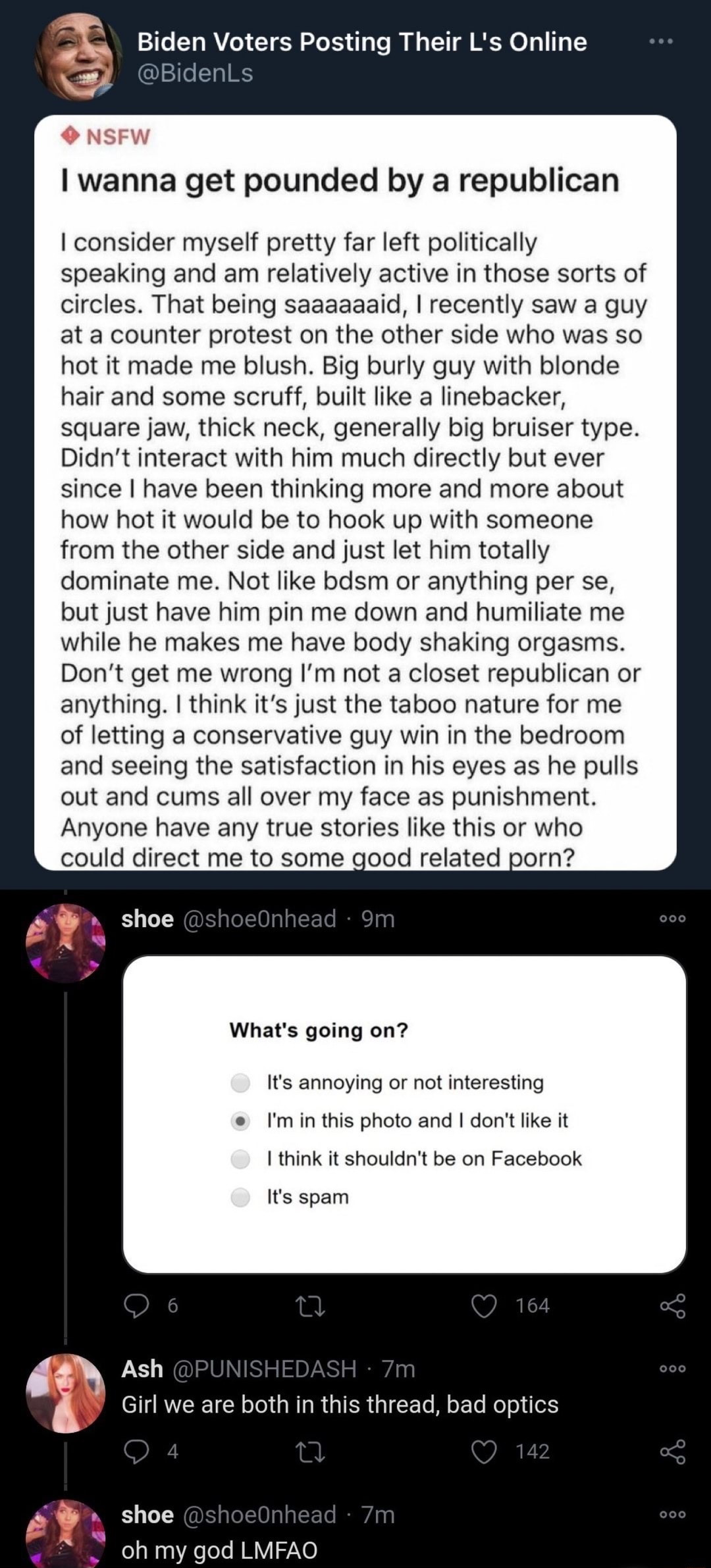Open overflow menu on the BidenLs tweet
711x1568 pixels.
point(661,41)
